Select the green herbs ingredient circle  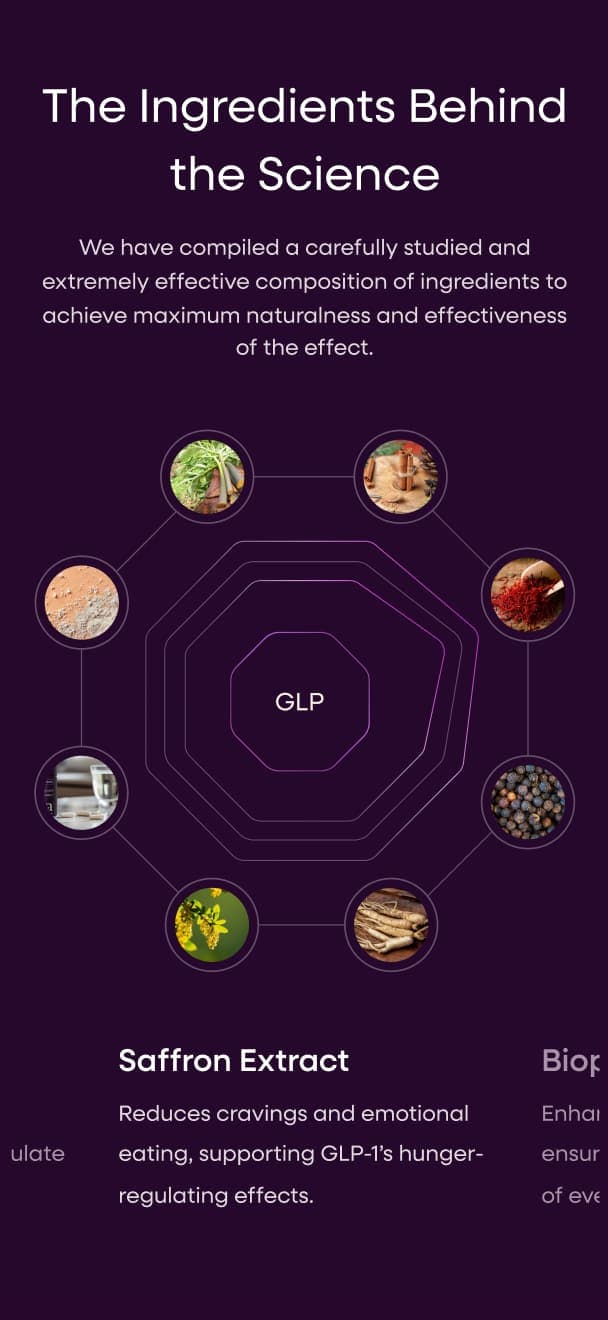pyautogui.click(x=207, y=477)
